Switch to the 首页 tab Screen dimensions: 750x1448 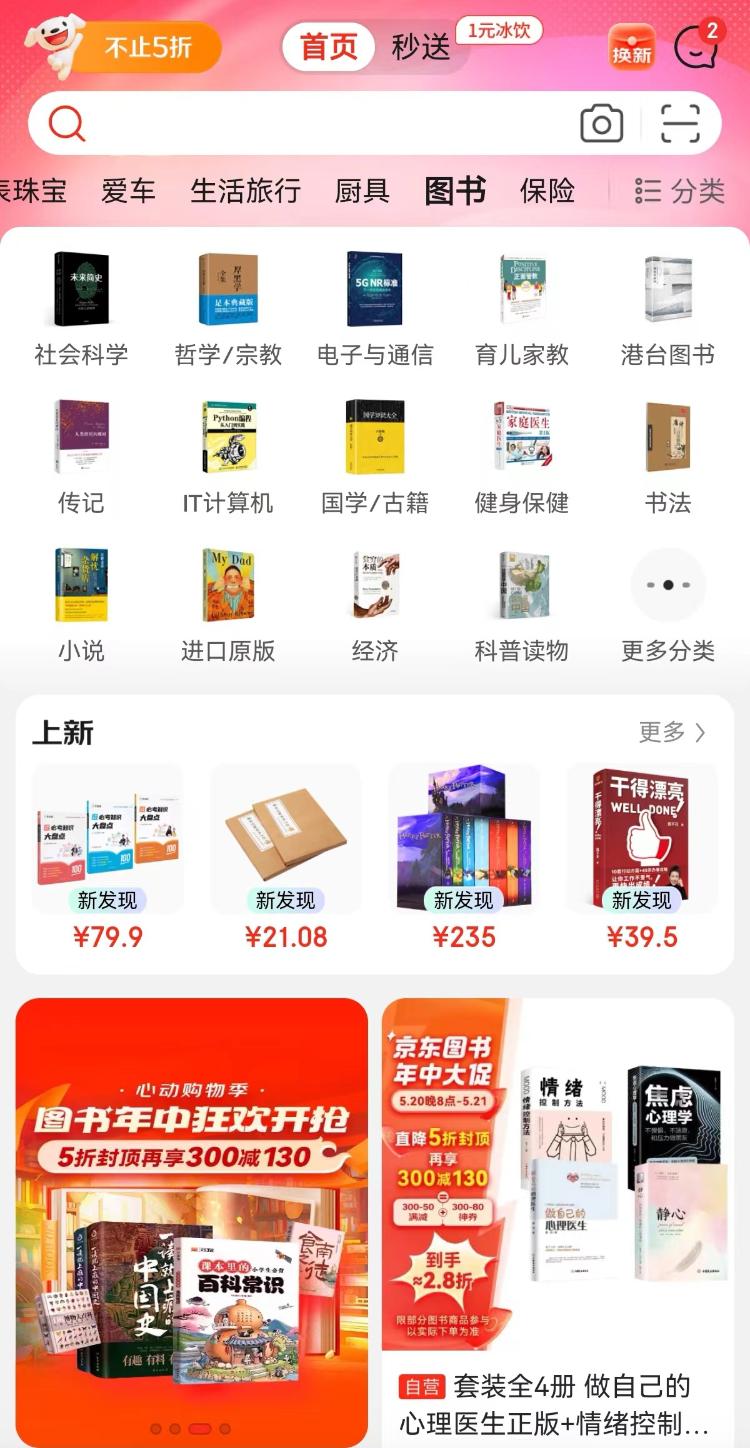329,47
